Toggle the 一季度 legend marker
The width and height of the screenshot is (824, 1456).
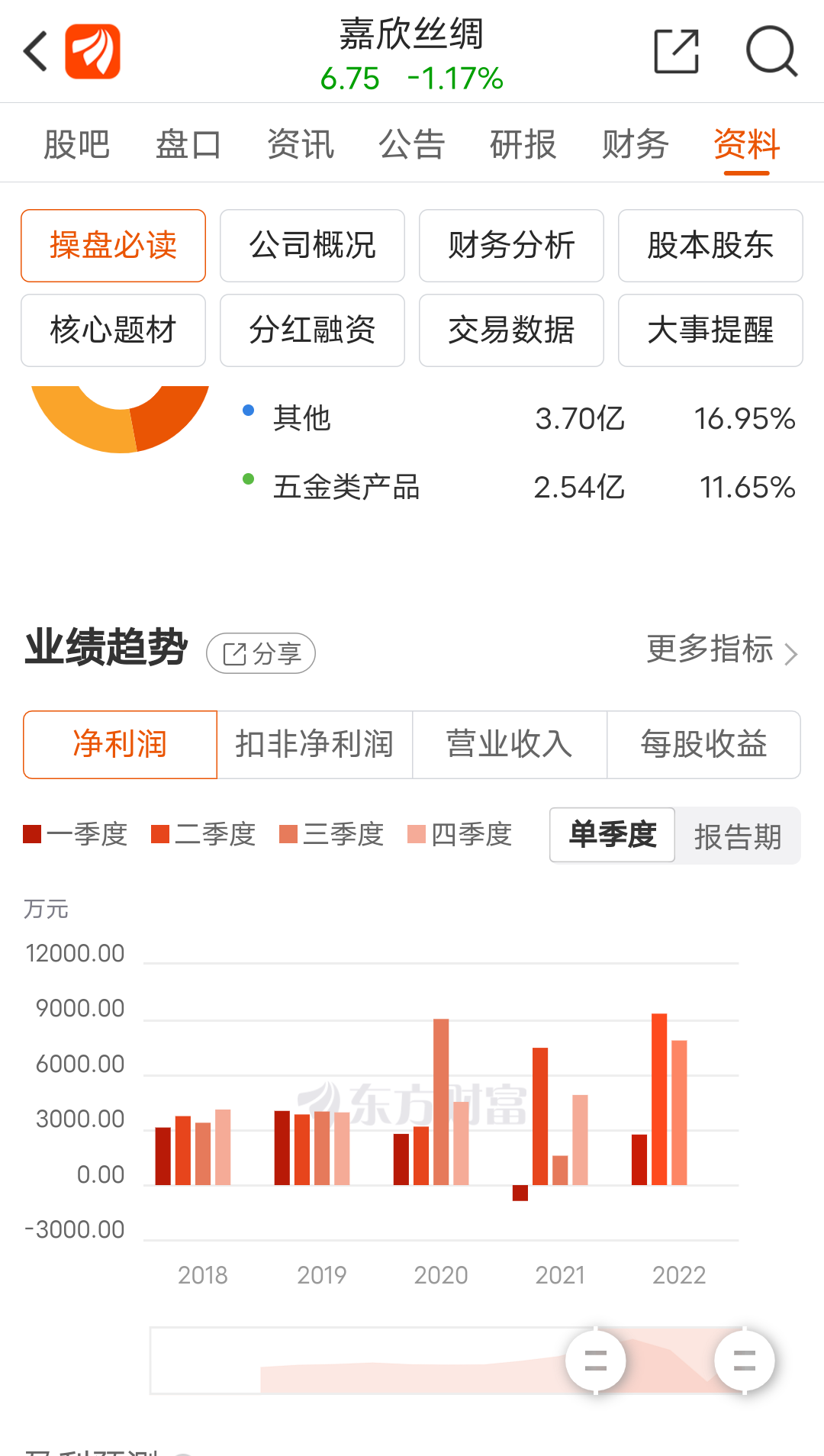(34, 833)
